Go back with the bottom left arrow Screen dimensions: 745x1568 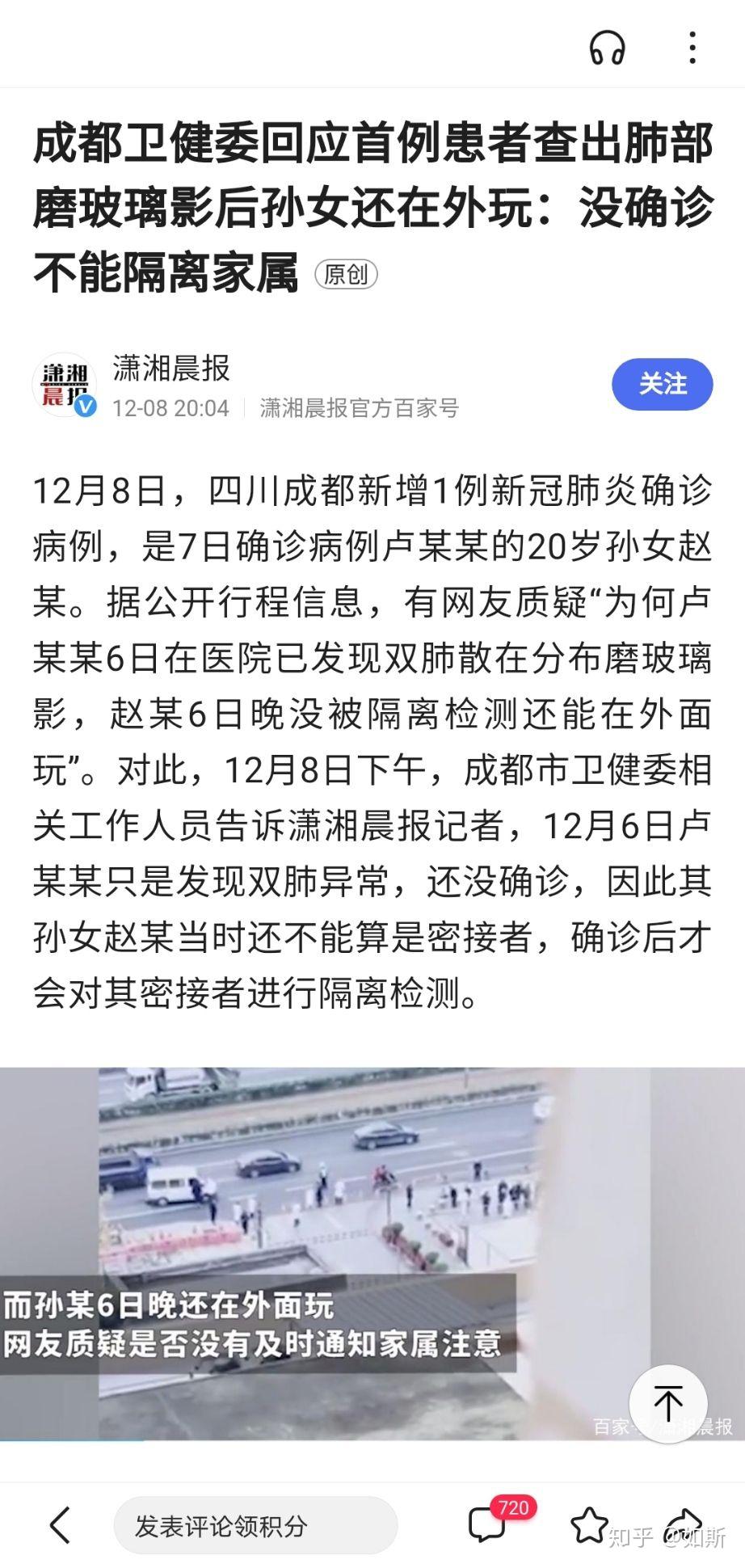click(x=60, y=1524)
